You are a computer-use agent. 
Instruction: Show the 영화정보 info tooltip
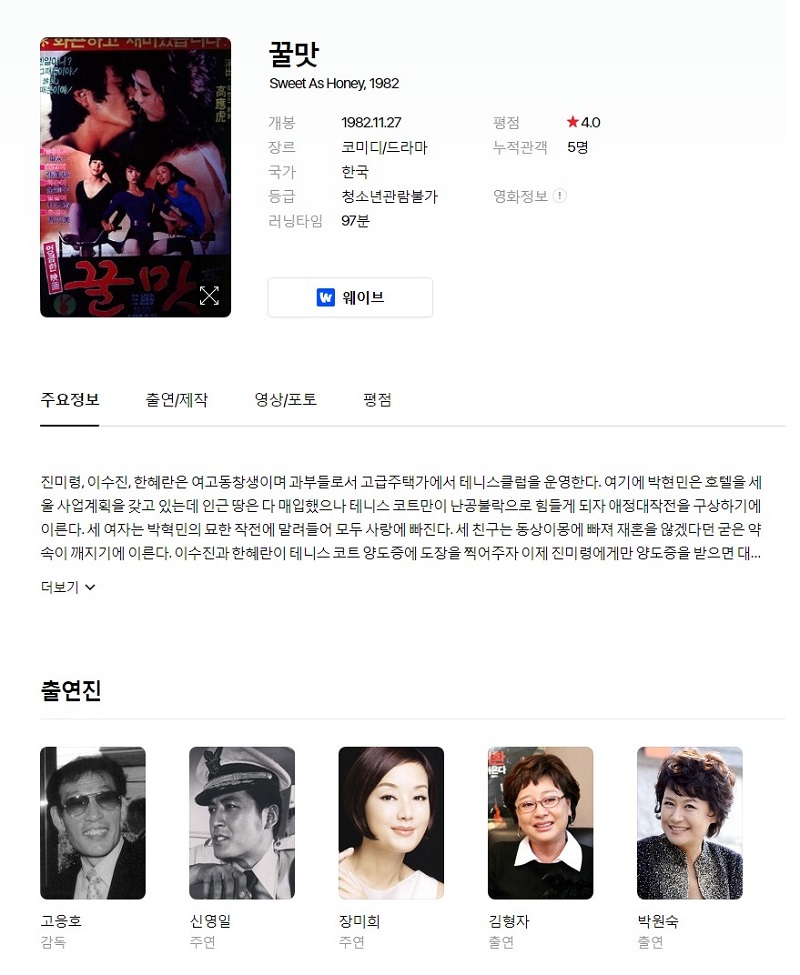point(559,196)
